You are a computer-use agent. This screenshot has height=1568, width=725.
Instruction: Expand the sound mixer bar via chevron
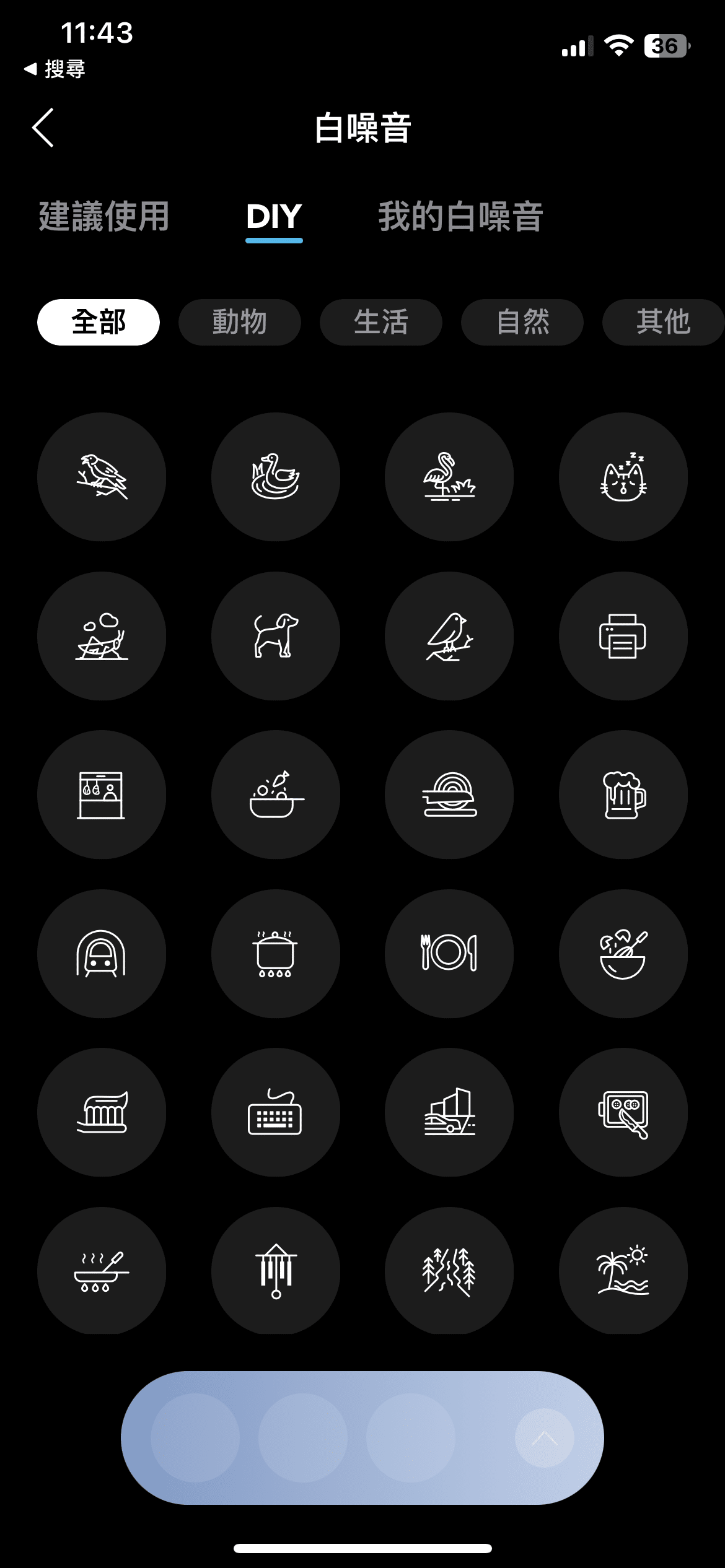545,1439
